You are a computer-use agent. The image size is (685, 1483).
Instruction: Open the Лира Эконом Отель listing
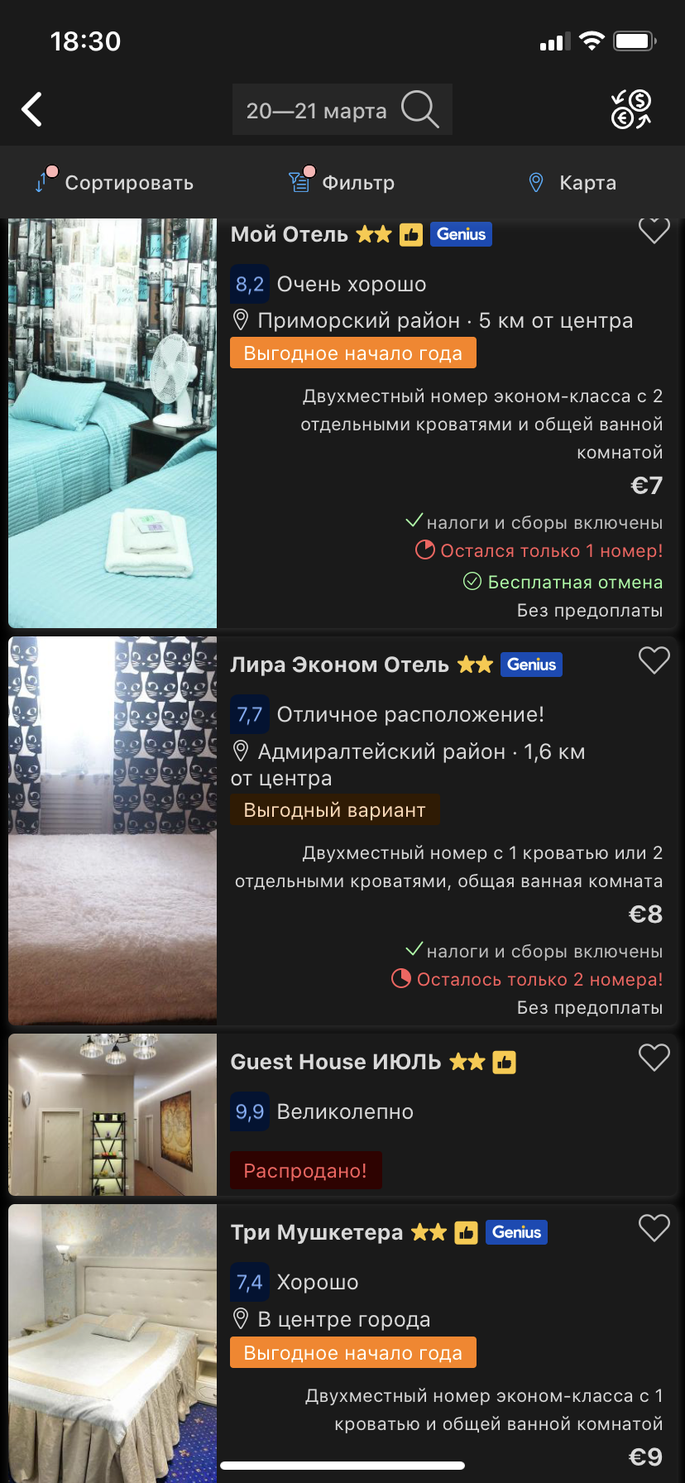click(339, 665)
